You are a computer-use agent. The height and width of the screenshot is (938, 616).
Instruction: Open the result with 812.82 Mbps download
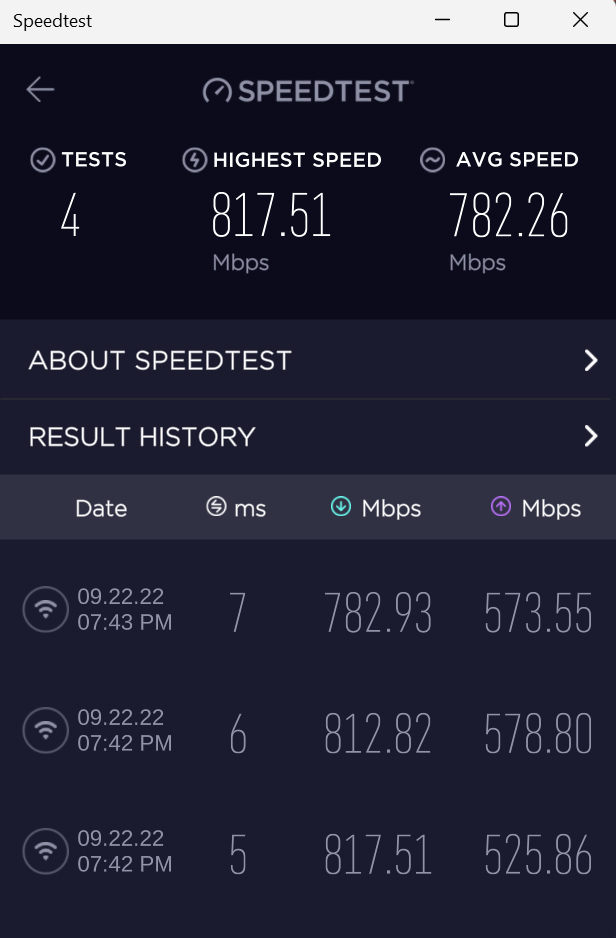[x=308, y=733]
